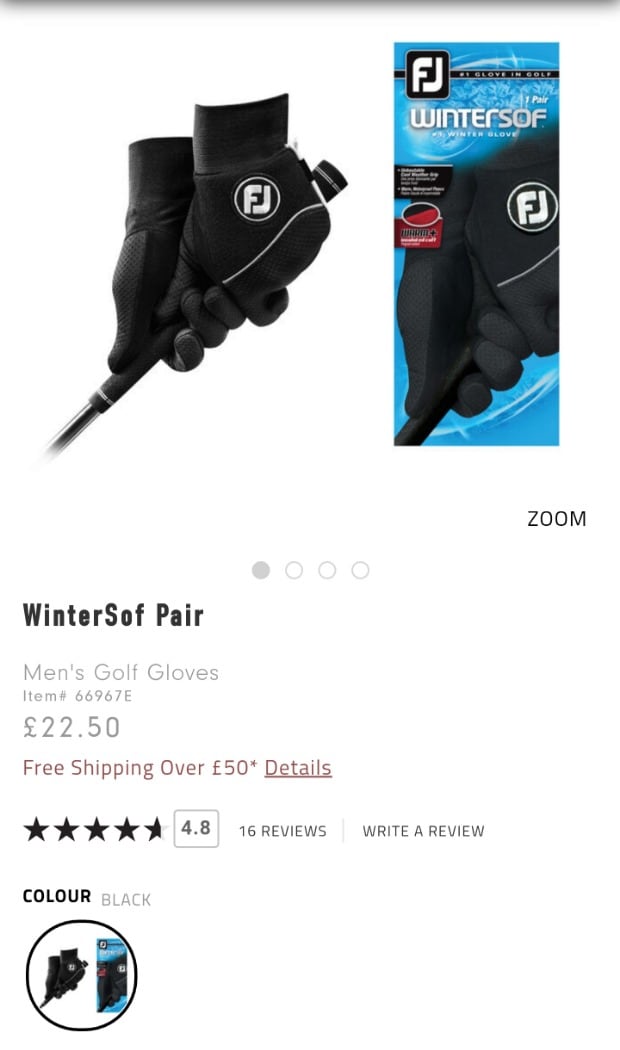Jump to fourth image indicator dot

(x=360, y=570)
